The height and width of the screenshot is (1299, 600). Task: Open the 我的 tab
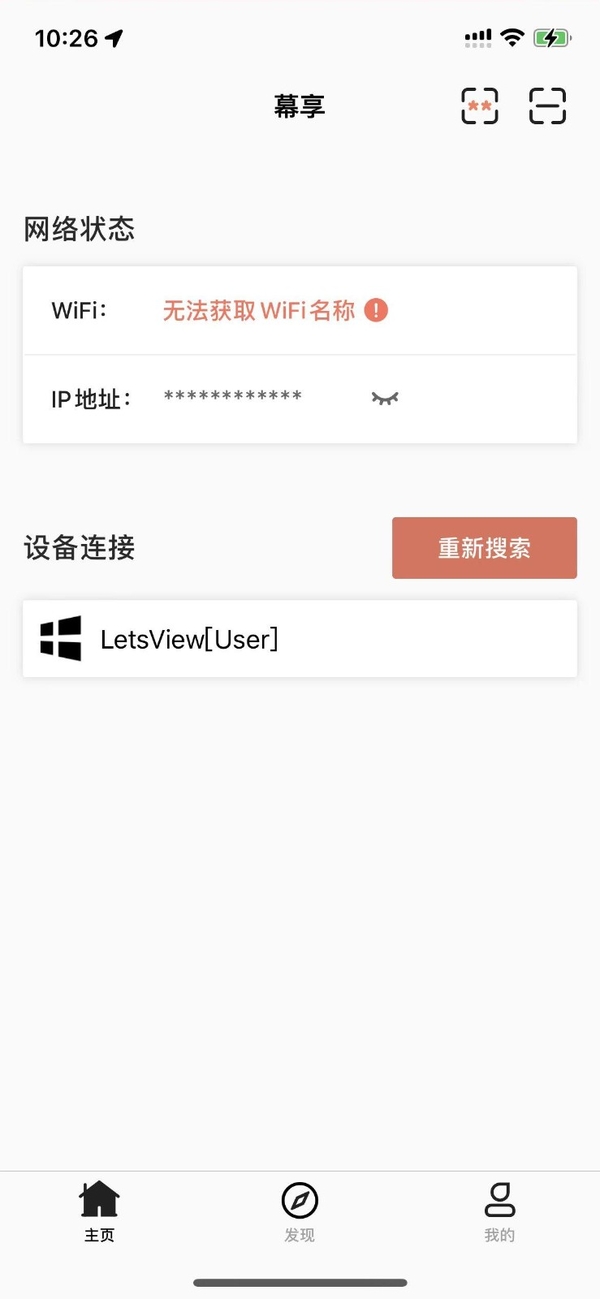[x=499, y=1211]
